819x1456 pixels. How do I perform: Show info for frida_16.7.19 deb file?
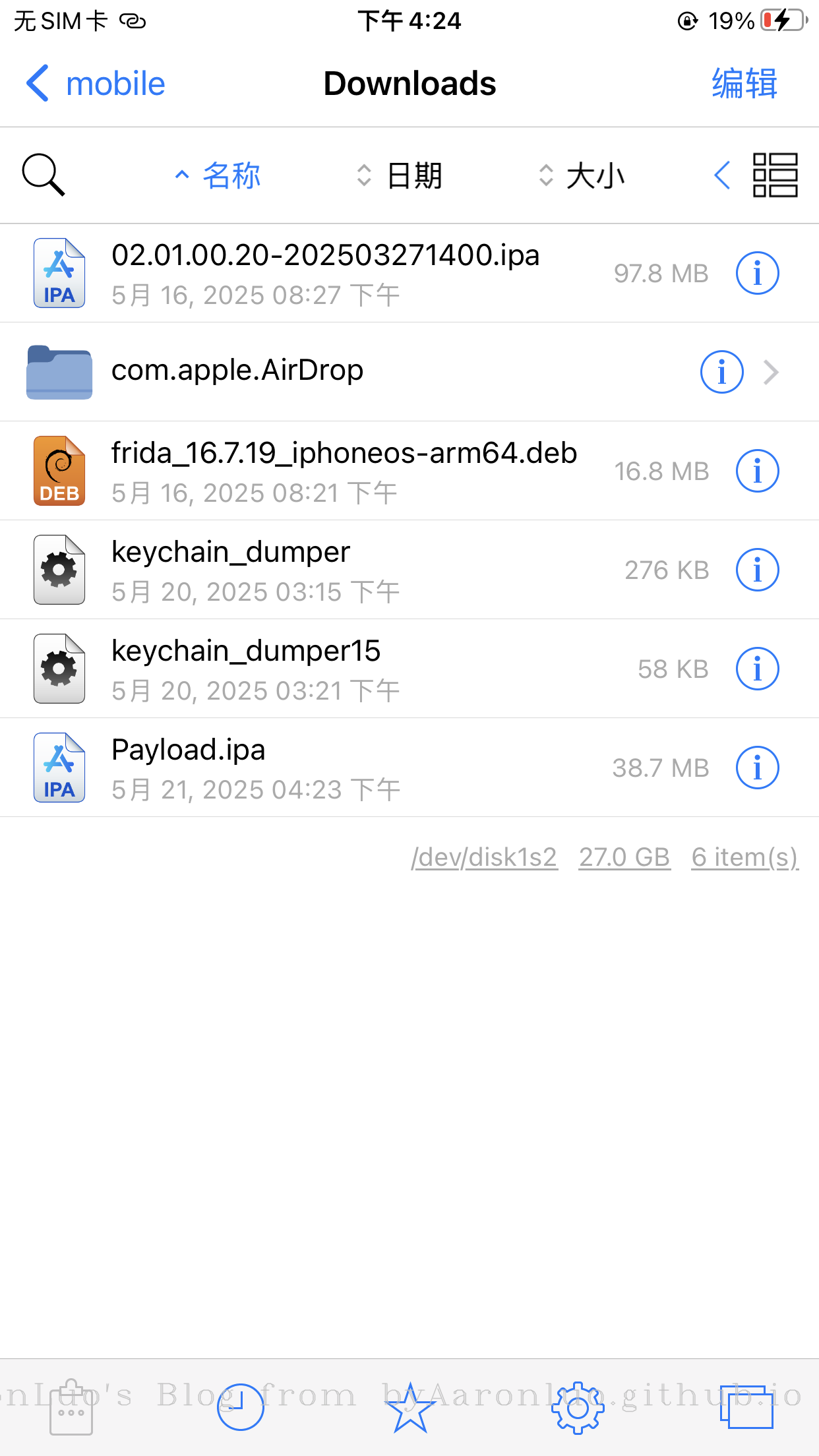(x=757, y=471)
